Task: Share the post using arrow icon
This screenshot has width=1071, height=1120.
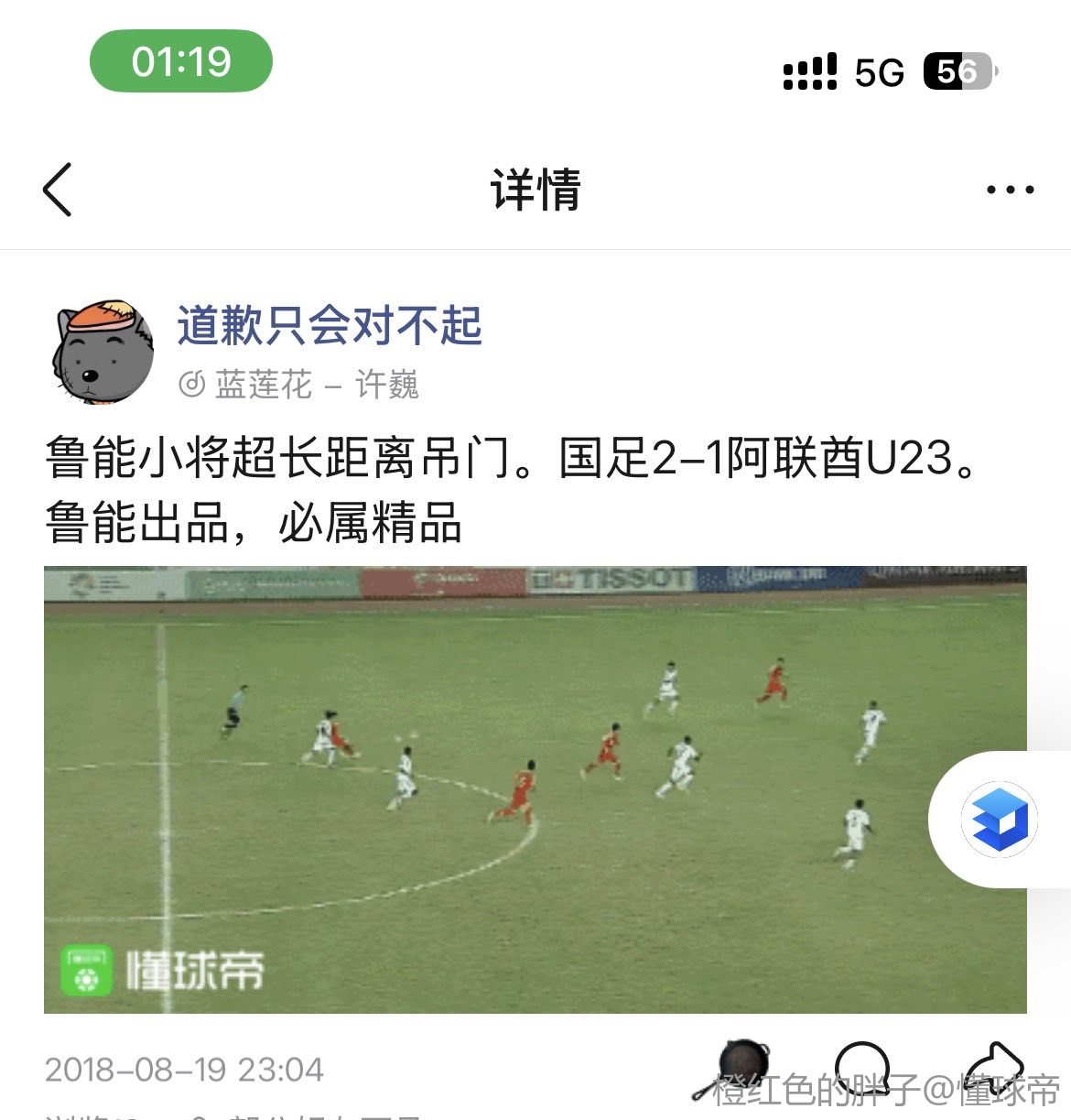Action: (994, 1068)
